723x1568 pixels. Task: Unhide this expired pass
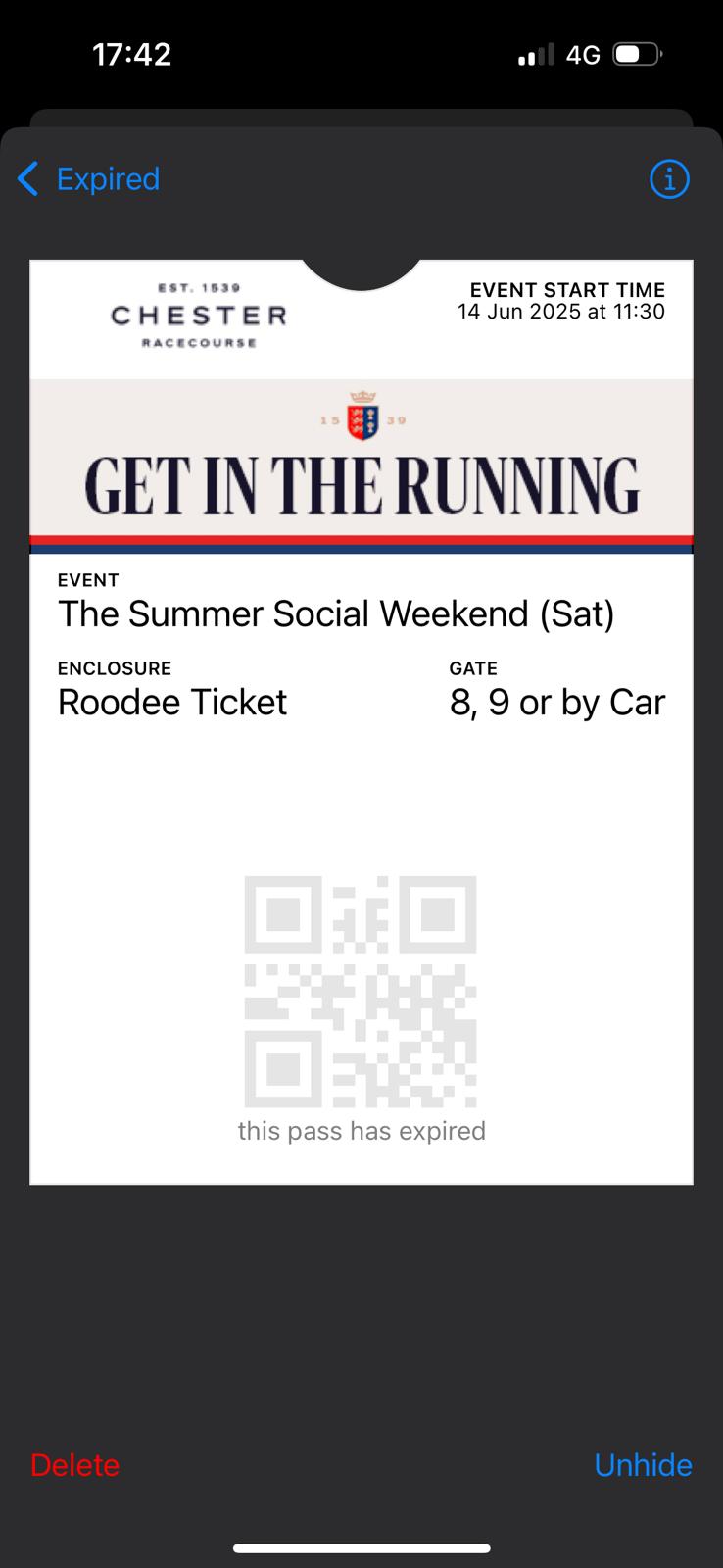pos(643,1465)
